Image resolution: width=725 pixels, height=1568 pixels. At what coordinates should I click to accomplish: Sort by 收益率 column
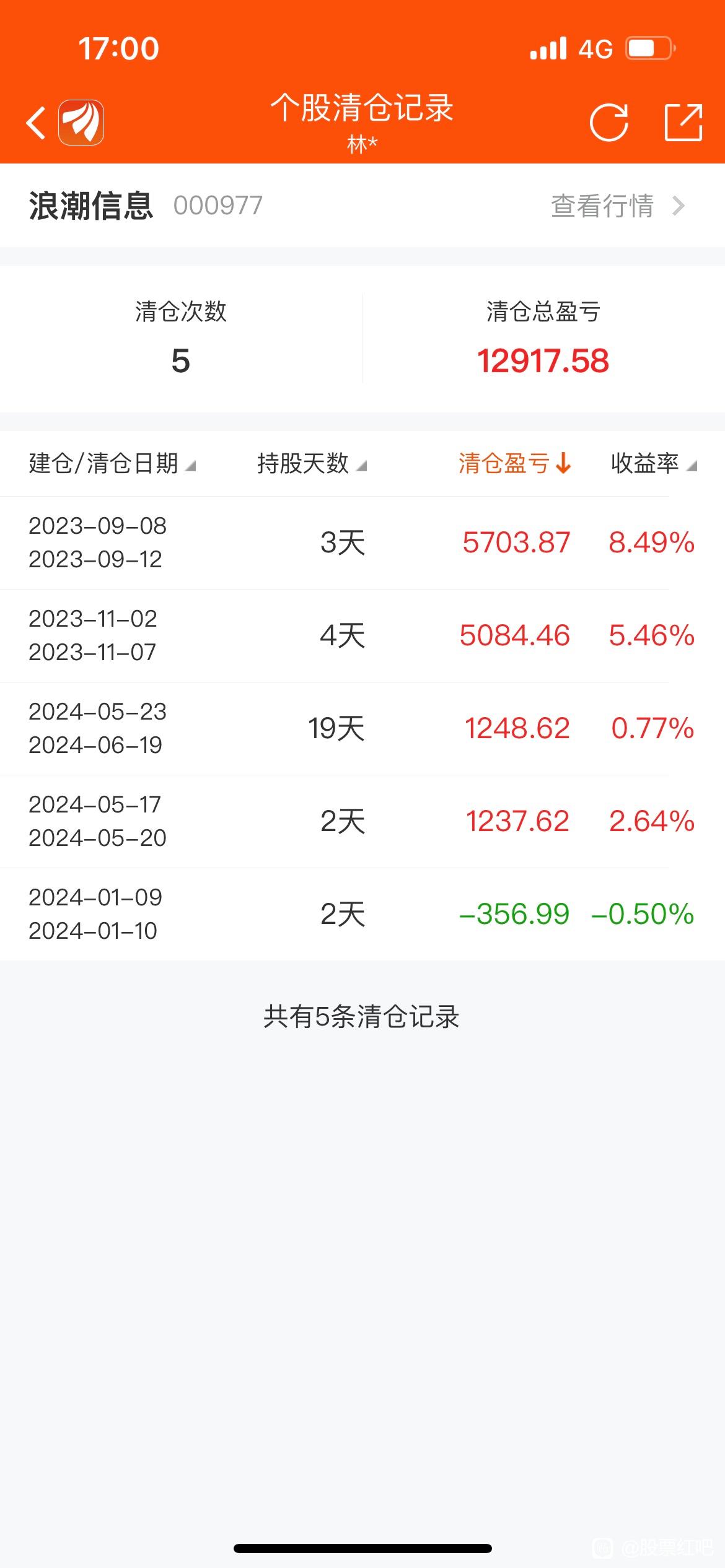654,463
